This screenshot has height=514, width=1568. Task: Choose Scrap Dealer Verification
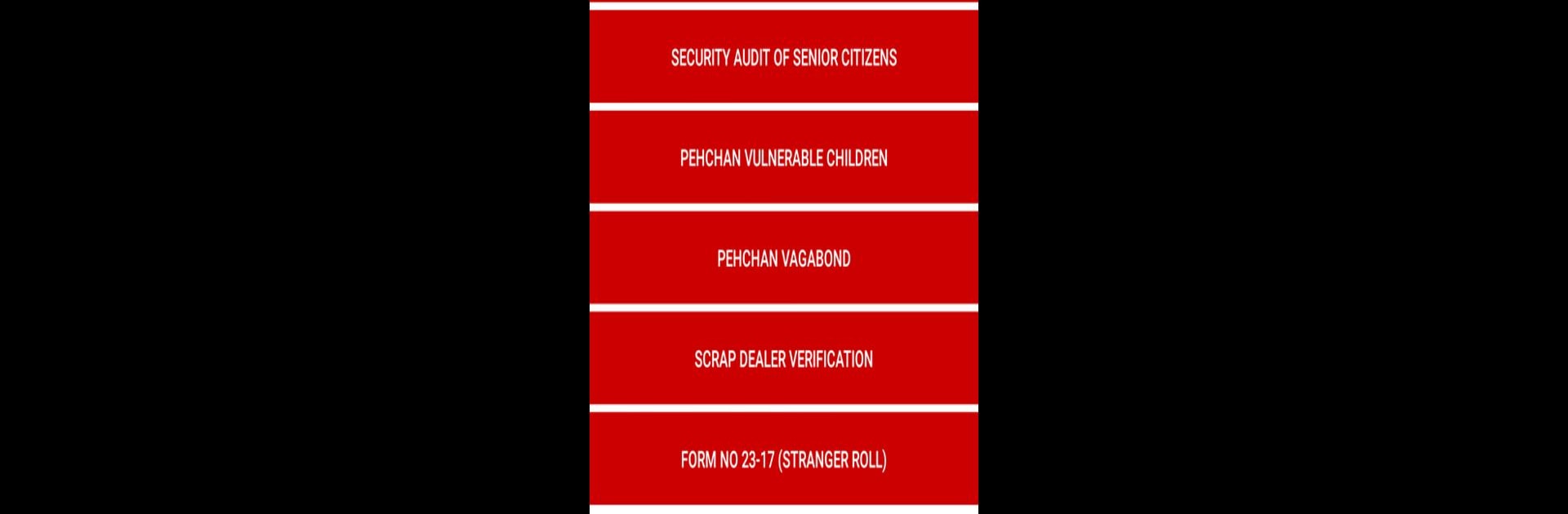[x=783, y=359]
